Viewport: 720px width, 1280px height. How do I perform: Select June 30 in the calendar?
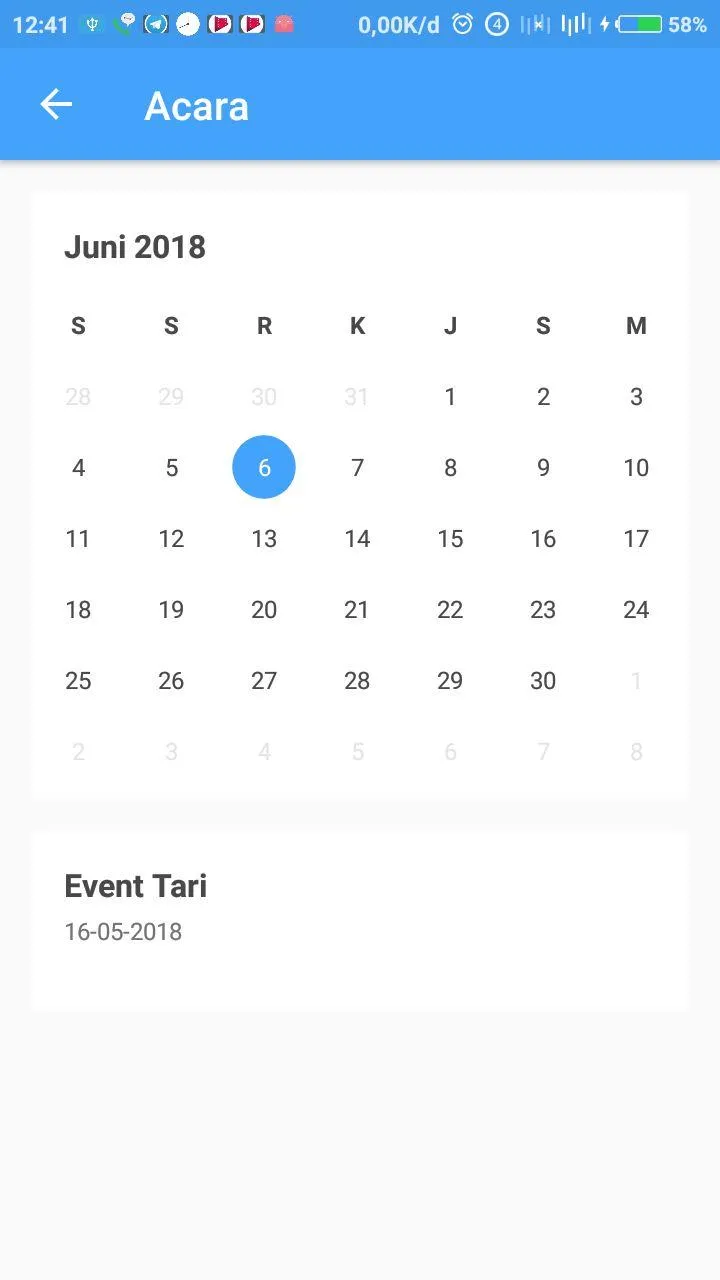(543, 681)
